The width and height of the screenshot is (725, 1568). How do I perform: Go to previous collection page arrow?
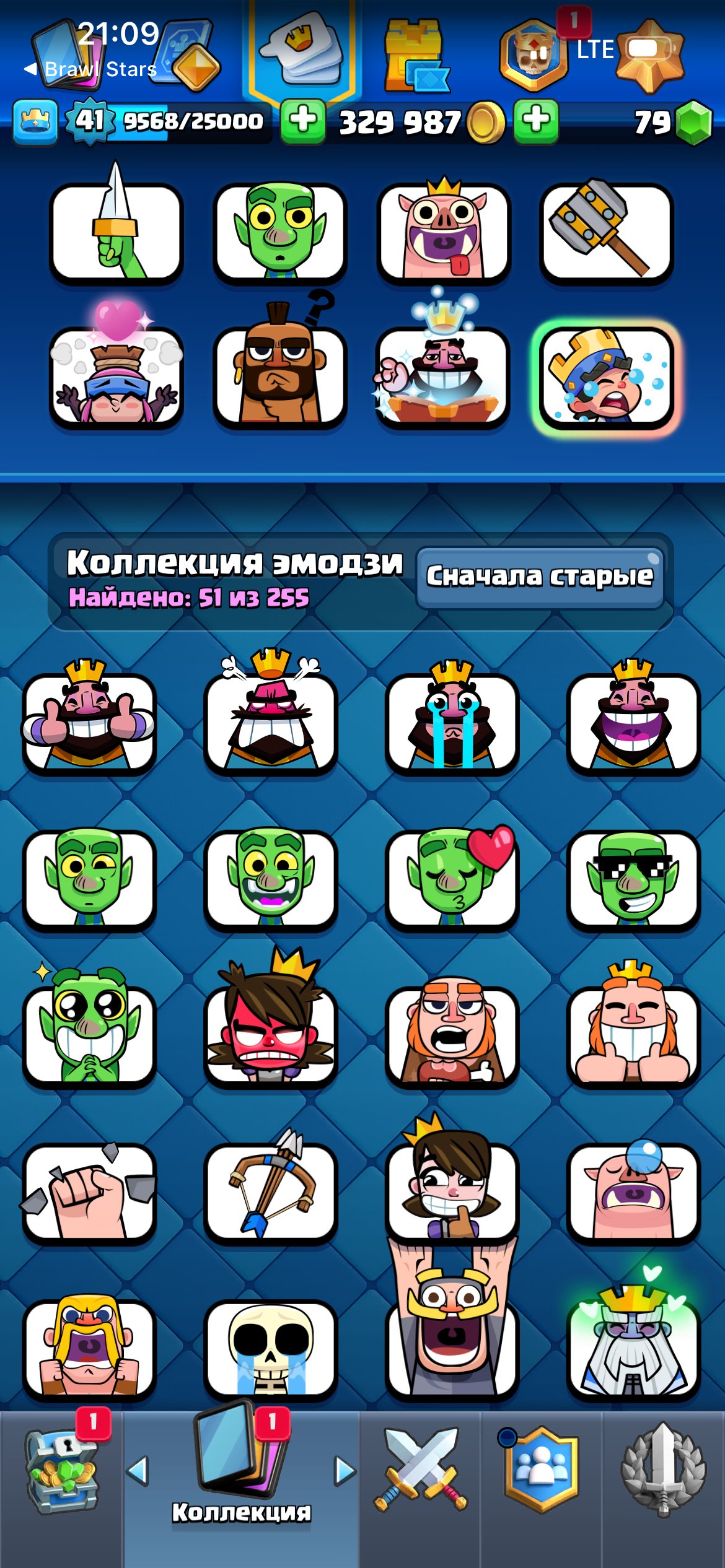coord(138,1471)
